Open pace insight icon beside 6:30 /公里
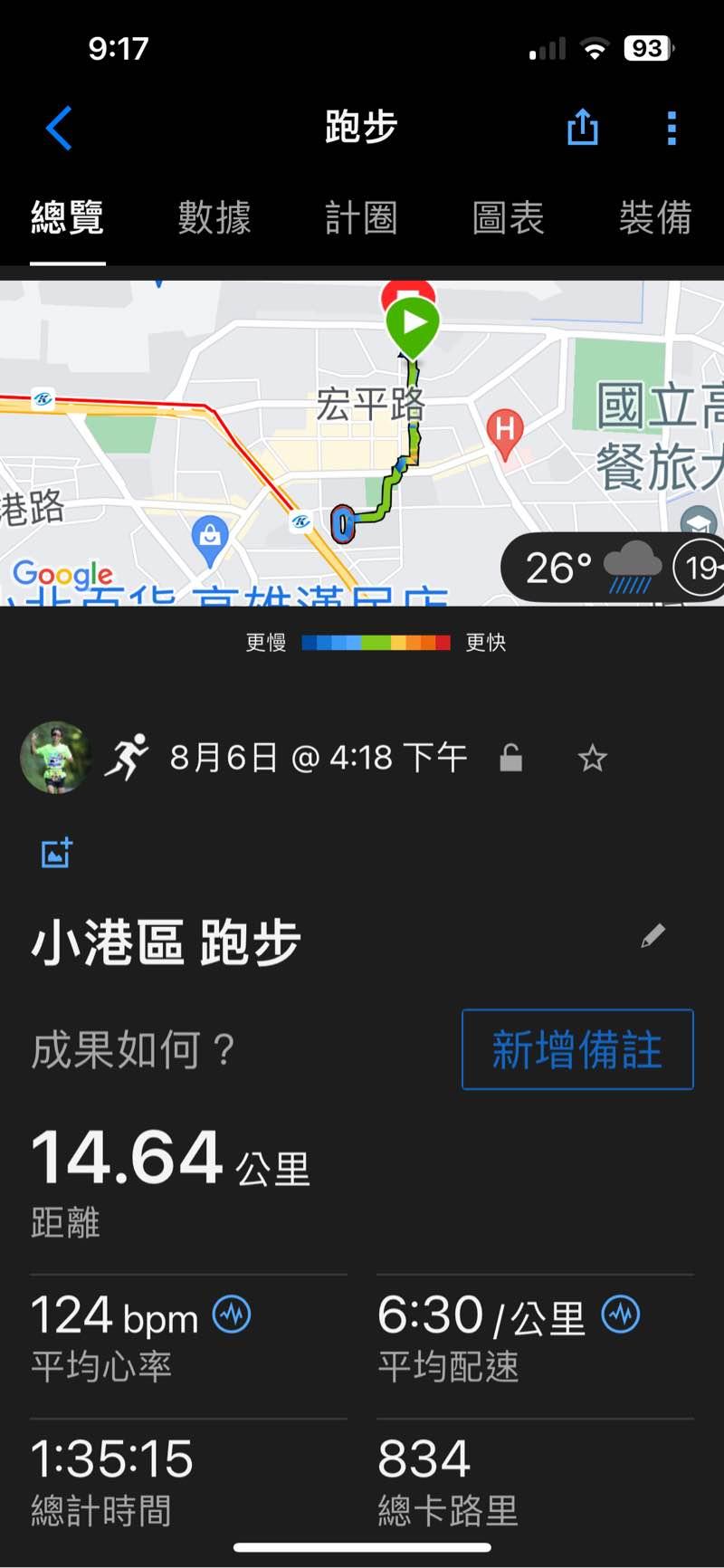Viewport: 724px width, 1568px height. click(x=621, y=1315)
